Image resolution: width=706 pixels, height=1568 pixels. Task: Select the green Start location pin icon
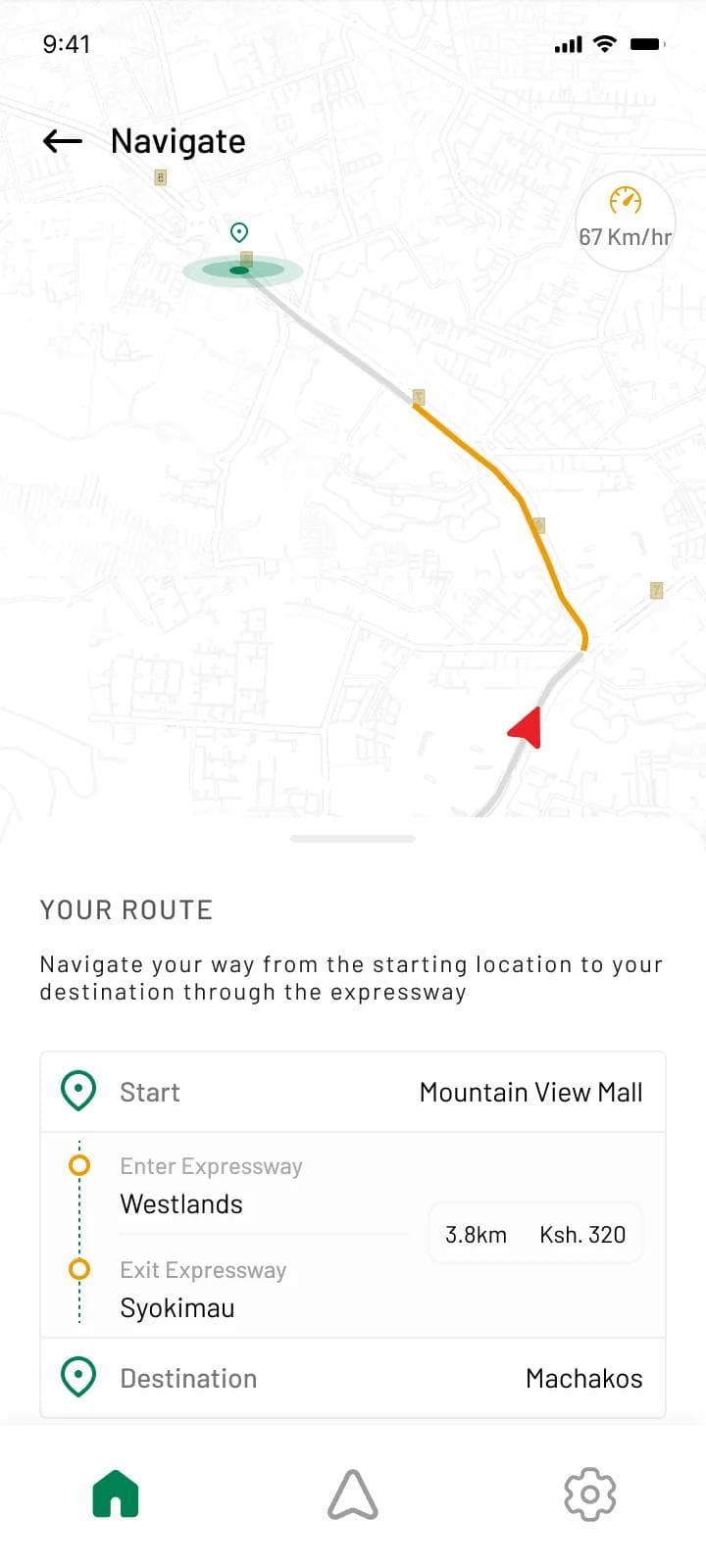pyautogui.click(x=77, y=1090)
